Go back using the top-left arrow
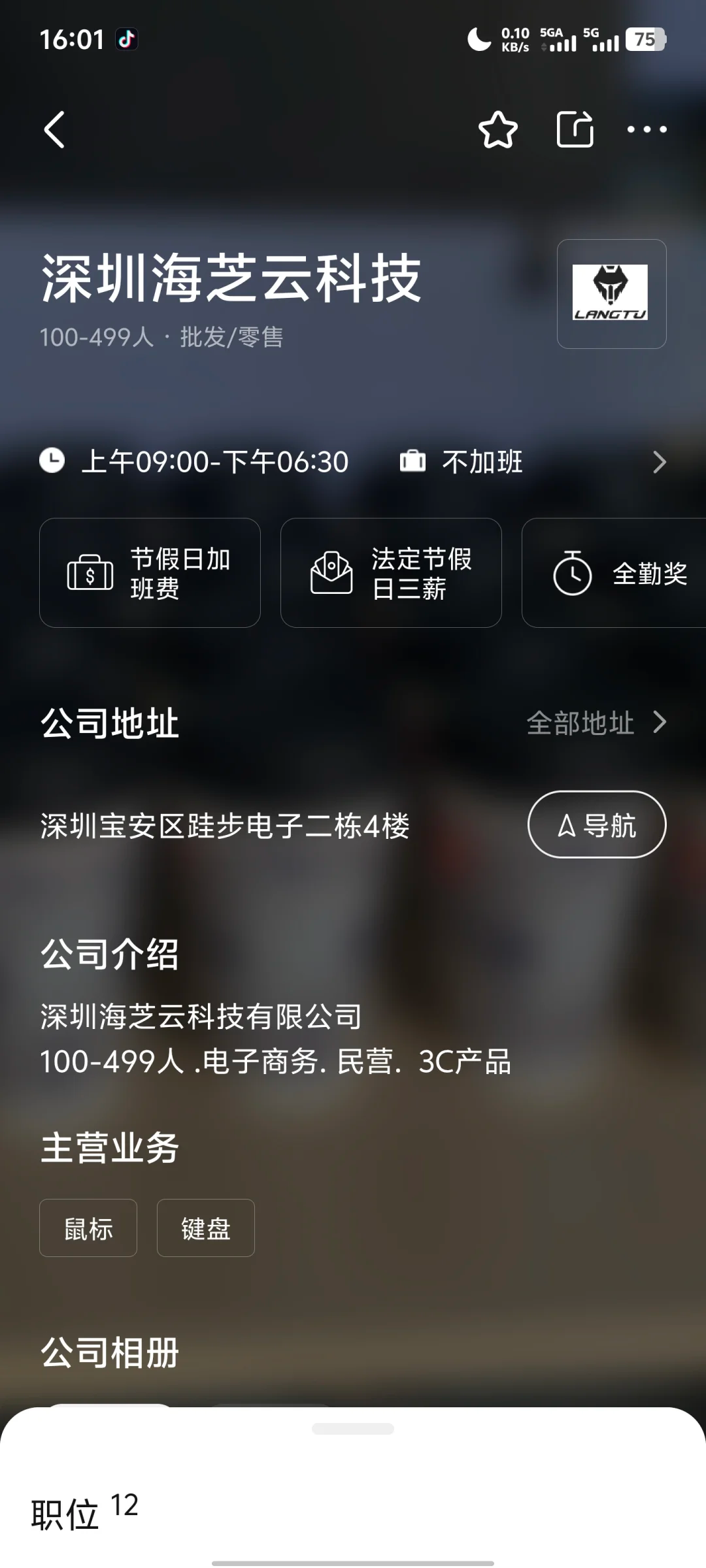The height and width of the screenshot is (1568, 706). (55, 129)
